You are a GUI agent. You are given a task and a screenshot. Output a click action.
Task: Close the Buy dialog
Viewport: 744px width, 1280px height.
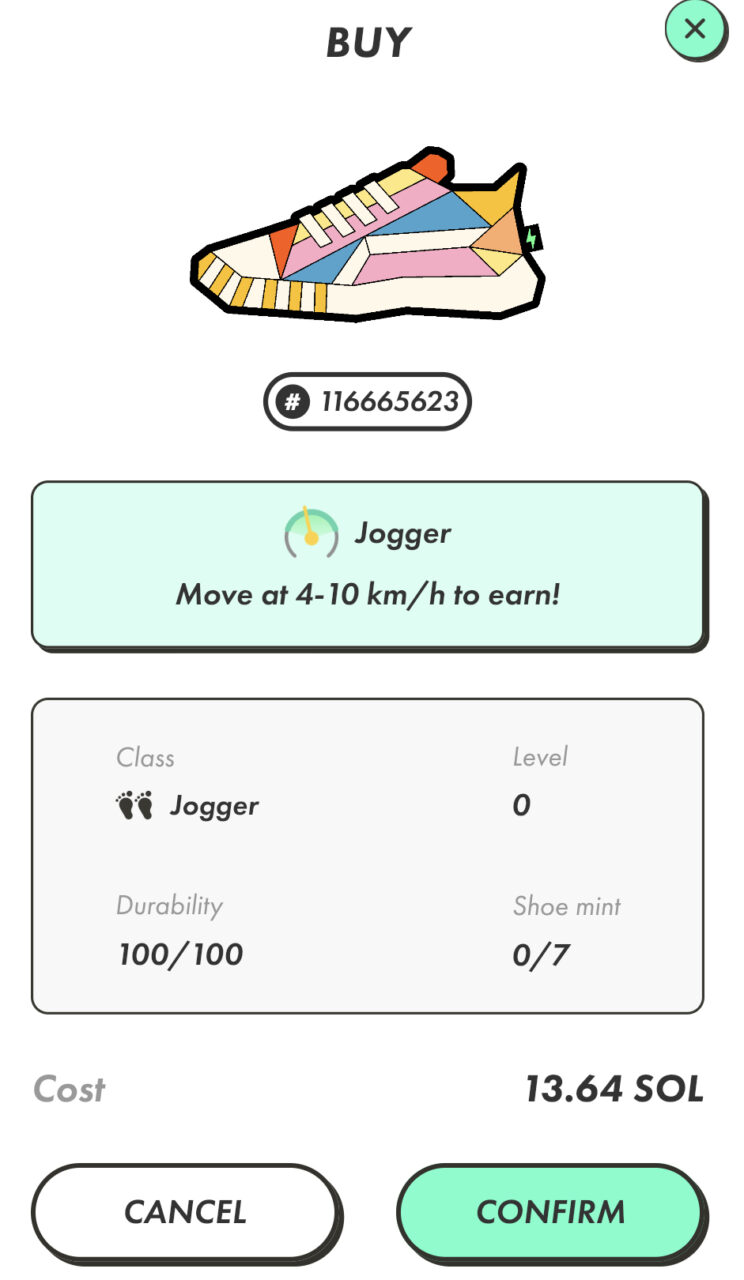(696, 30)
